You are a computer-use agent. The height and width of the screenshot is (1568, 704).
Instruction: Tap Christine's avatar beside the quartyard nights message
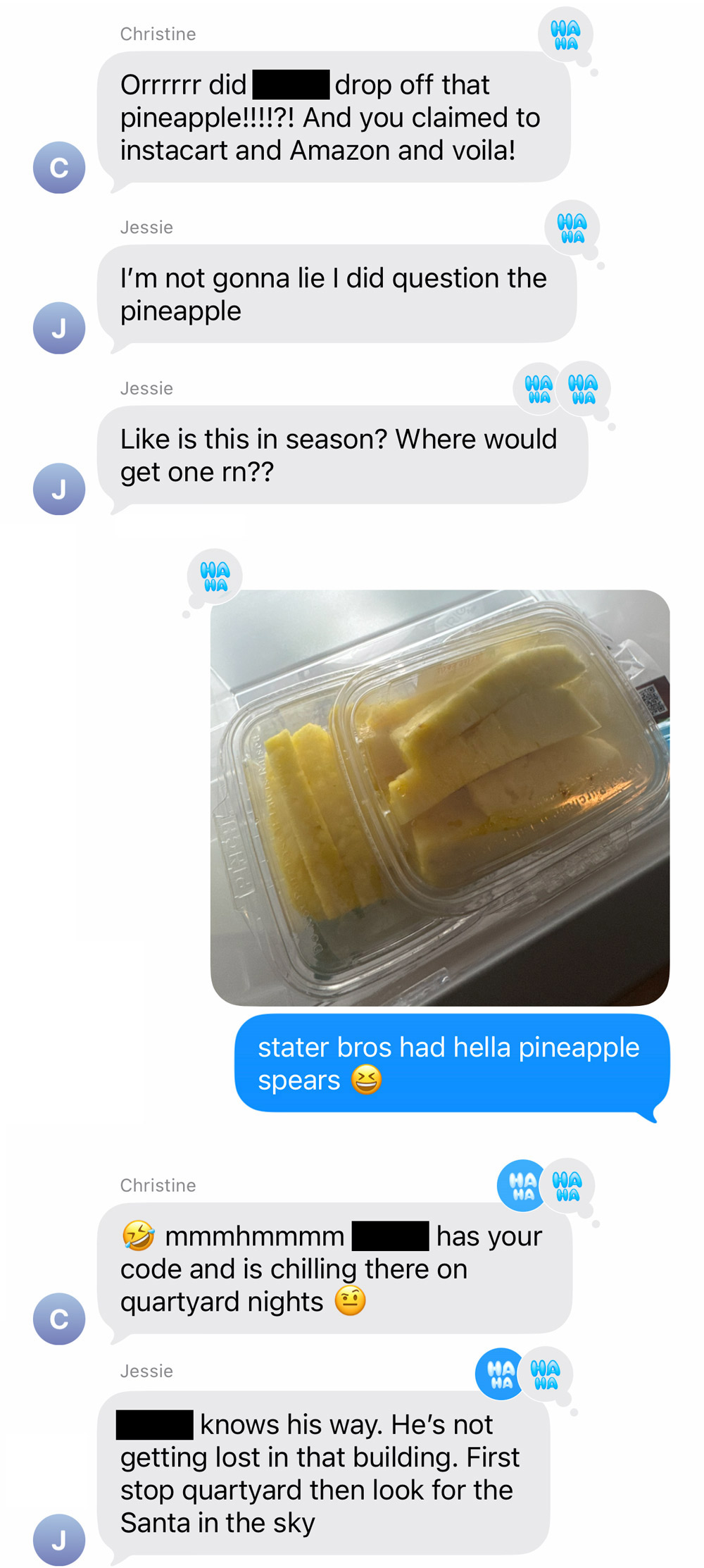(x=59, y=1319)
